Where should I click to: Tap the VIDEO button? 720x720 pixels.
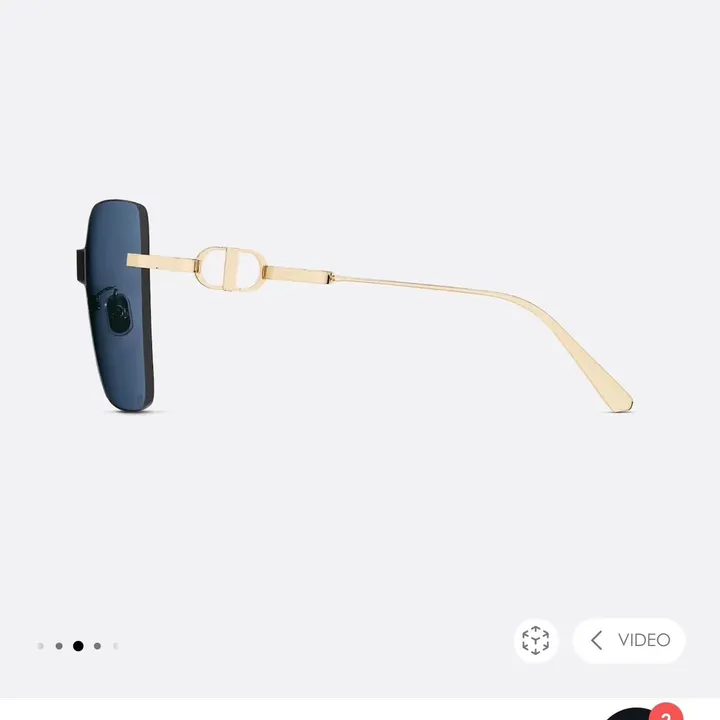(629, 640)
